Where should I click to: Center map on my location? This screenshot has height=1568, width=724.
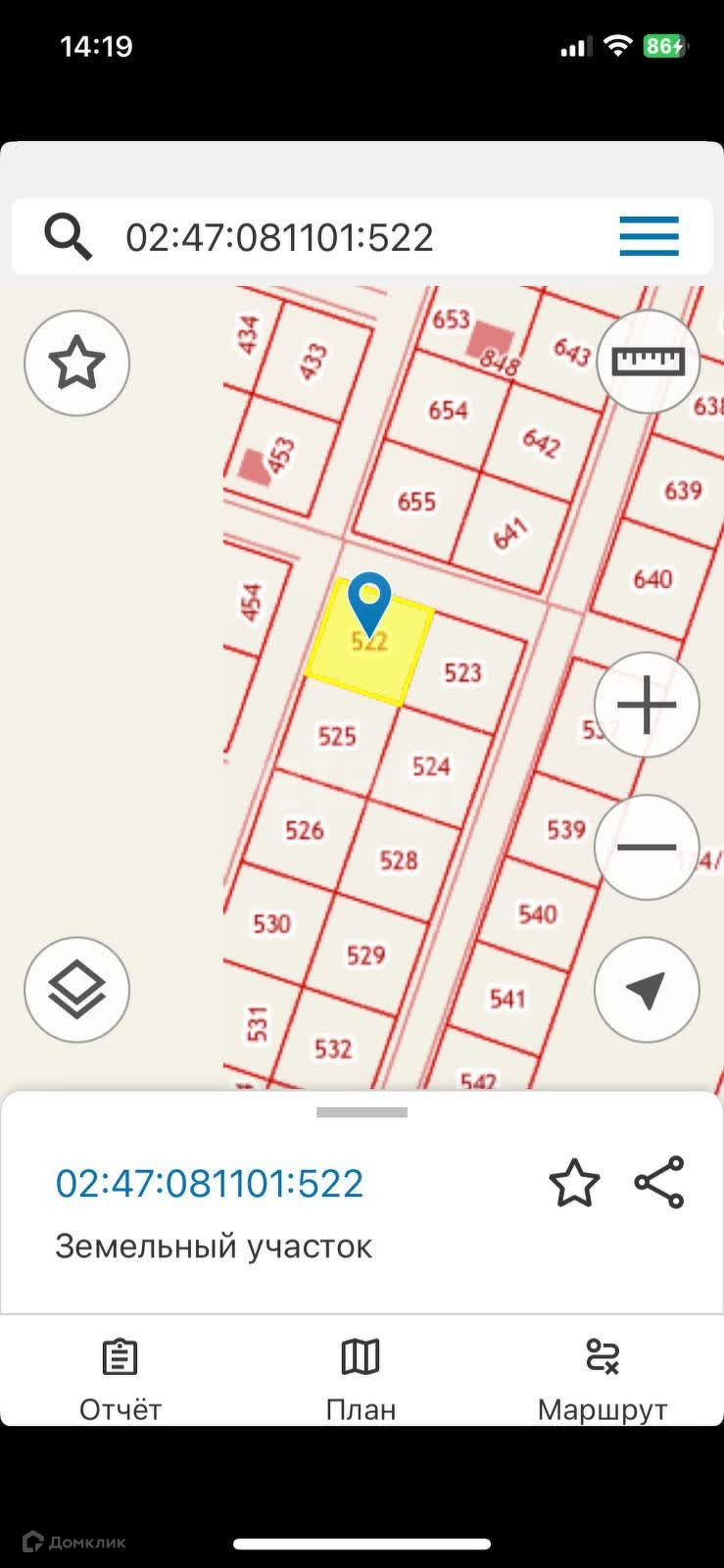click(647, 990)
